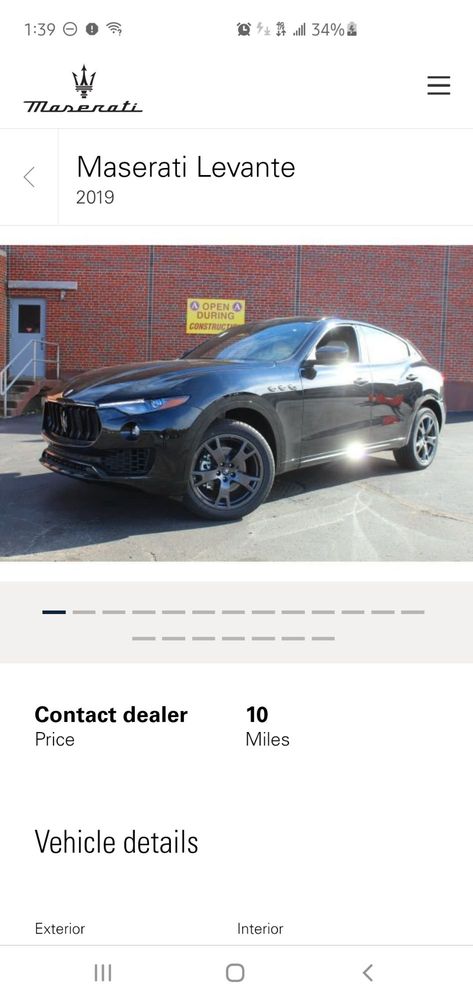Select the last gallery page indicator
Image resolution: width=473 pixels, height=1000 pixels.
click(x=323, y=638)
